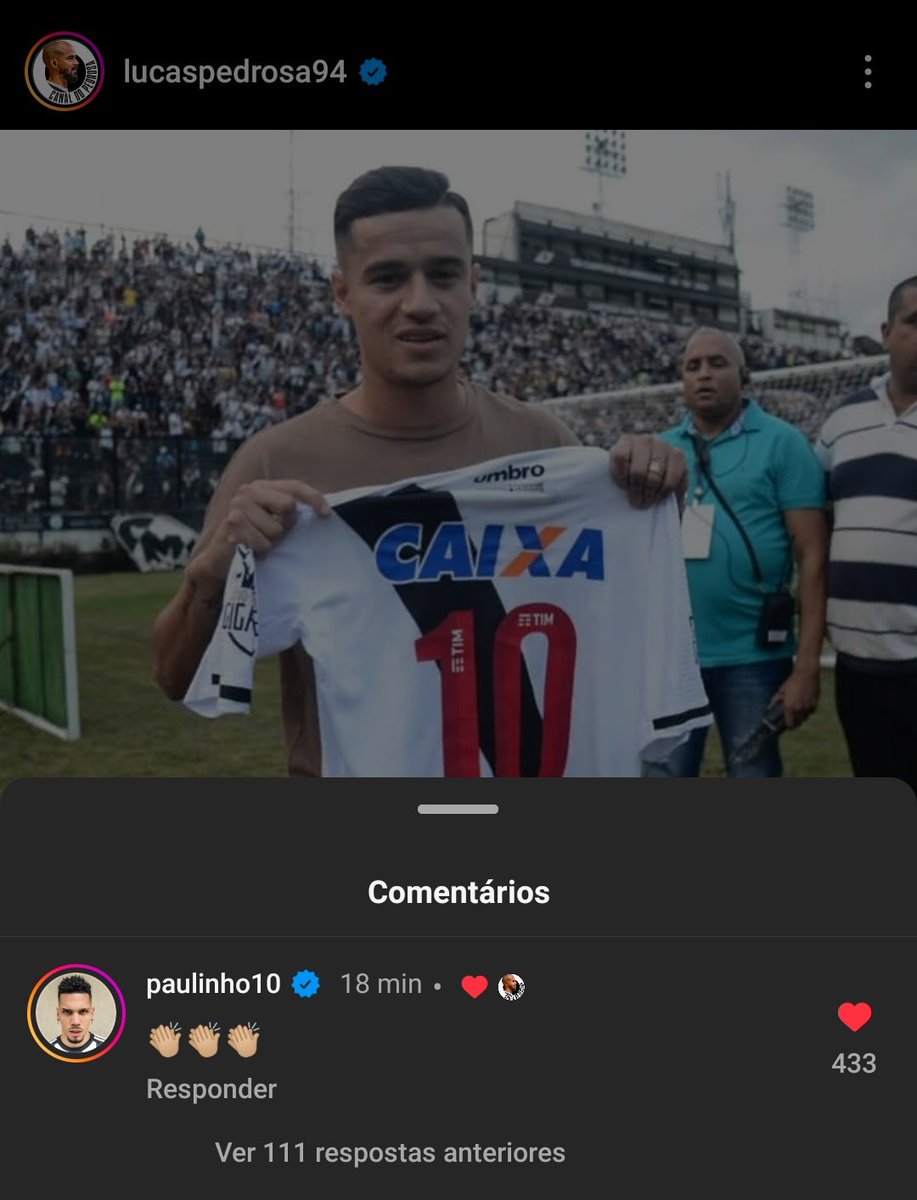
Task: Open the lucaspedrosa94 username link
Action: 235,72
